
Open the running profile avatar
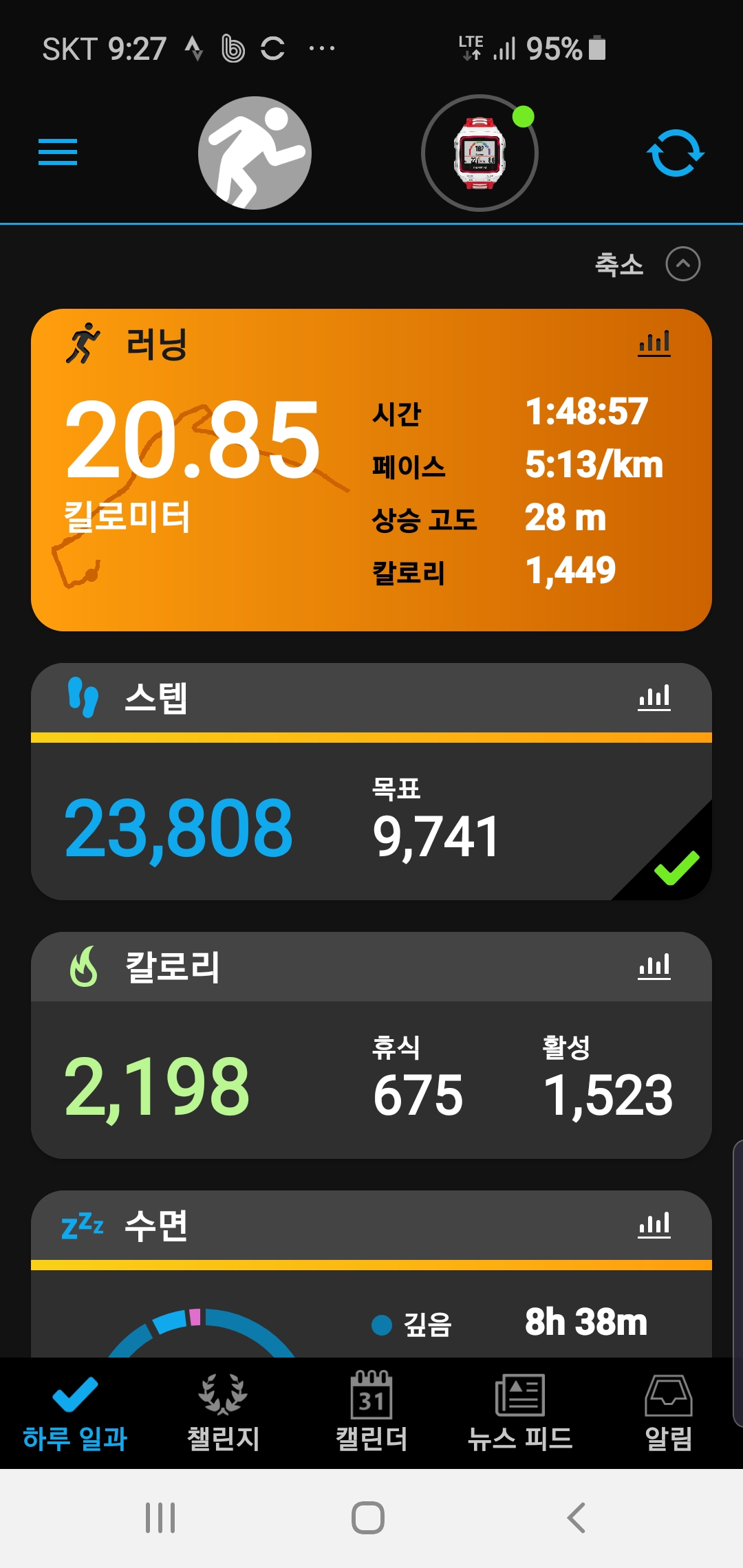[x=255, y=153]
